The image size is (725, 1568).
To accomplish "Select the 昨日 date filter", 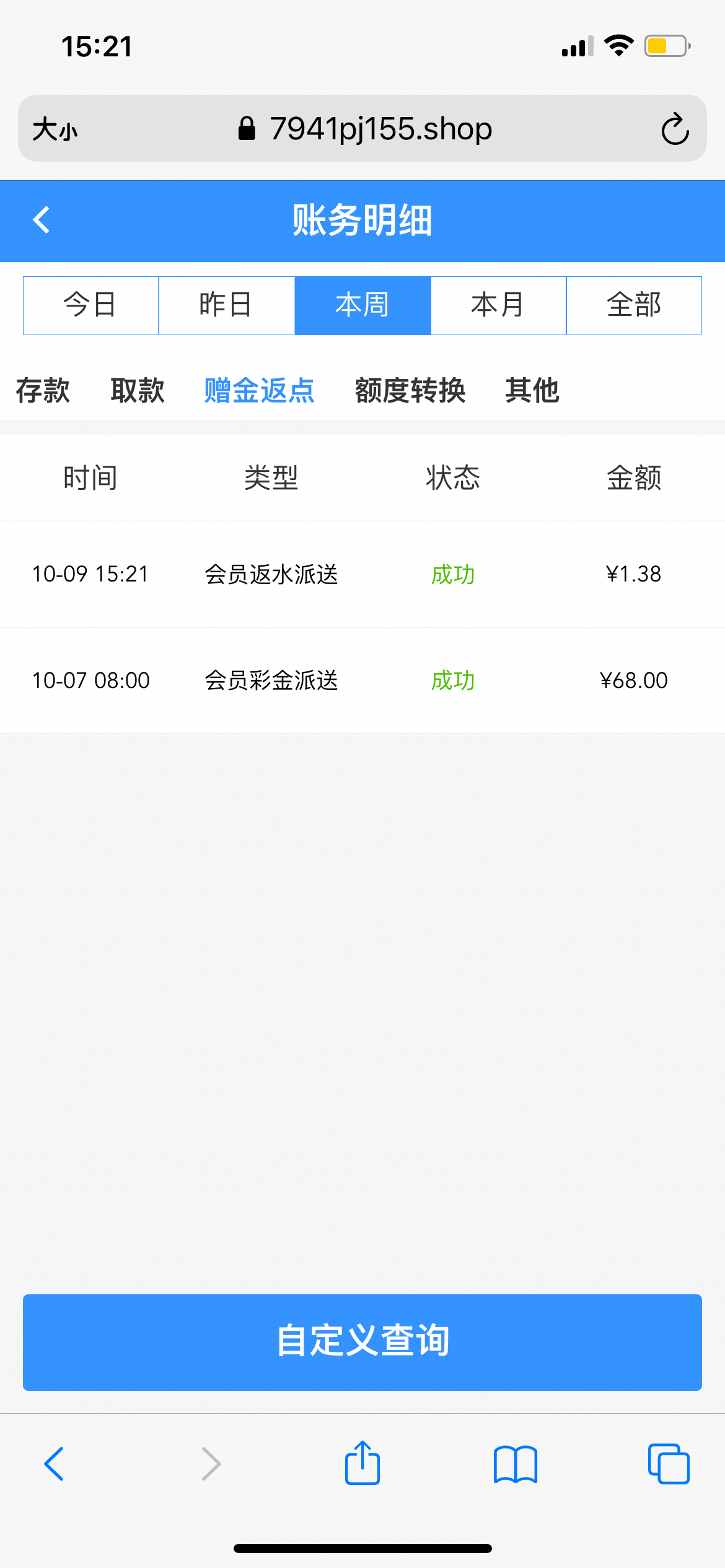I will (x=226, y=305).
